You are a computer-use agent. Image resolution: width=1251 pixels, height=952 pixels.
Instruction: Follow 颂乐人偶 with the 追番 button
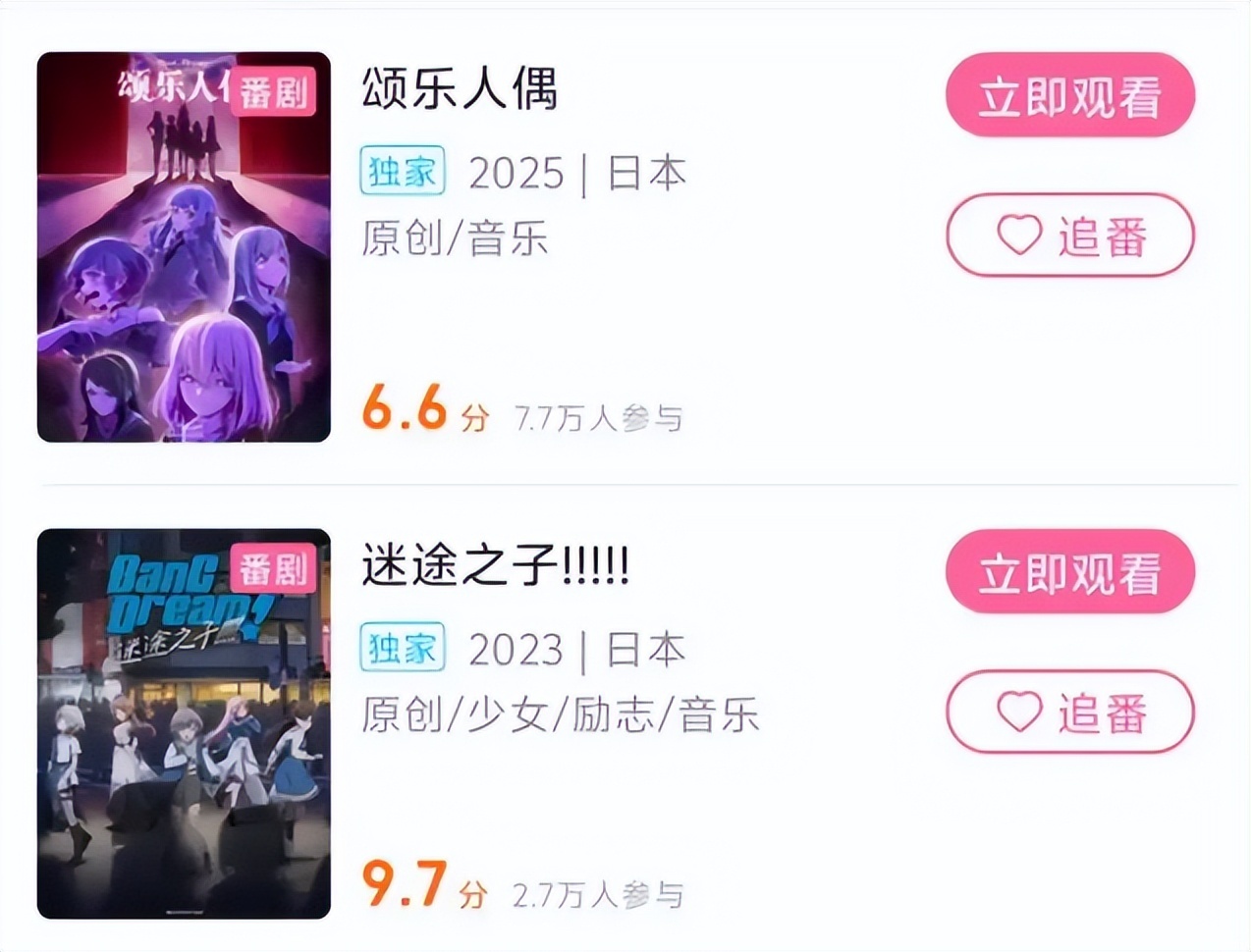coord(1069,236)
